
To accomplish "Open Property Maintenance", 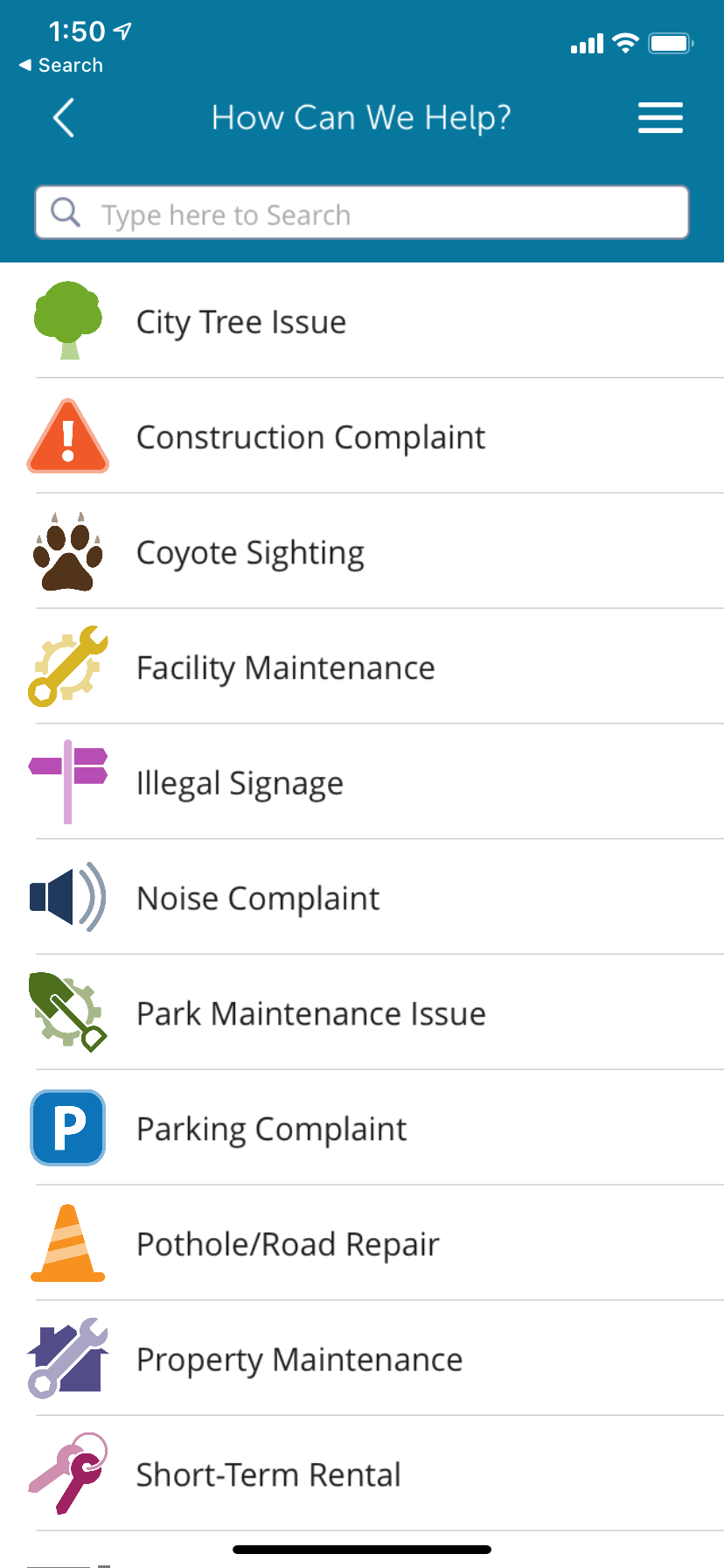I will (362, 1359).
